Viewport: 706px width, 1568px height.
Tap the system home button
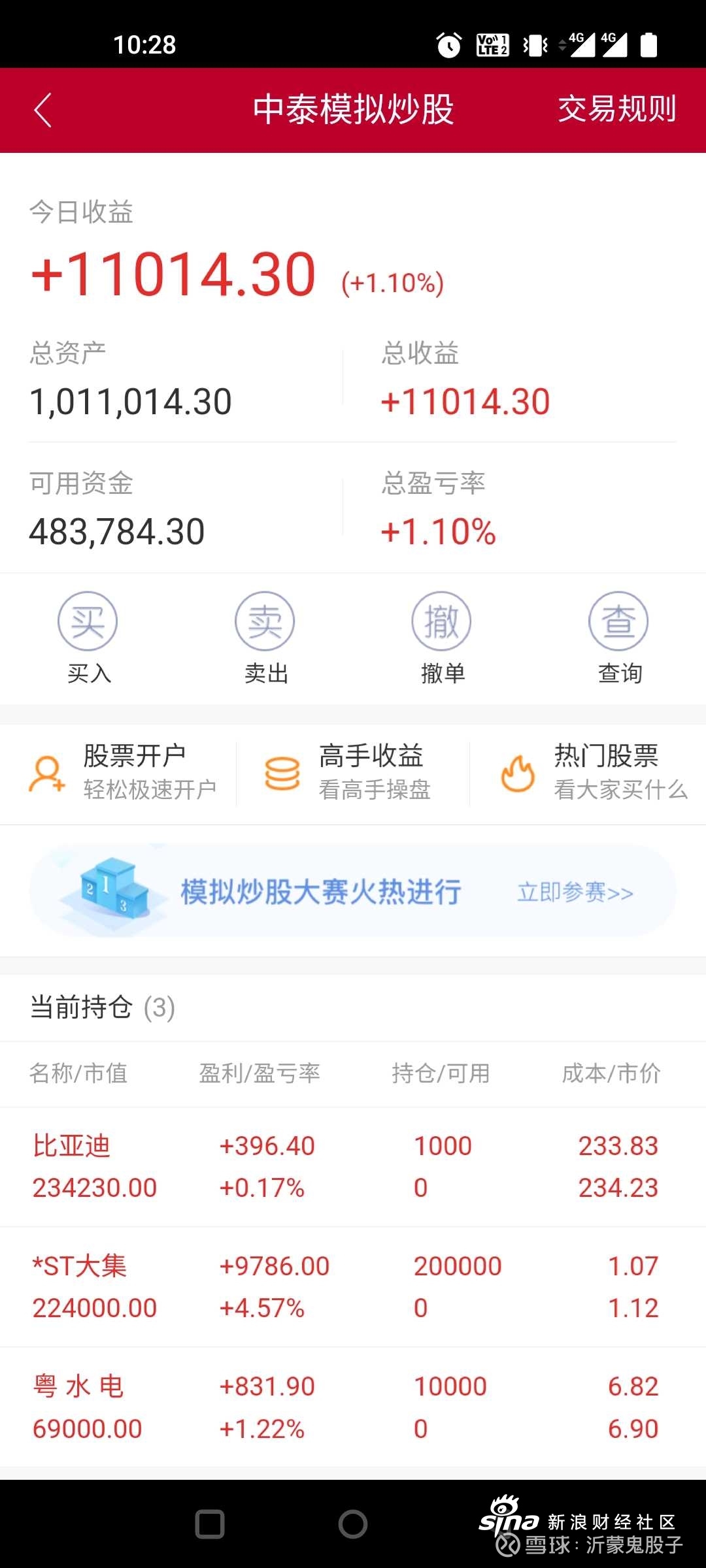coord(353,1524)
